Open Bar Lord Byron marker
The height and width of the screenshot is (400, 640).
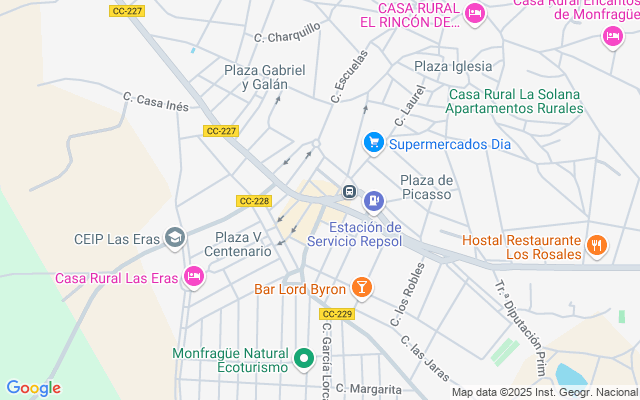click(361, 288)
